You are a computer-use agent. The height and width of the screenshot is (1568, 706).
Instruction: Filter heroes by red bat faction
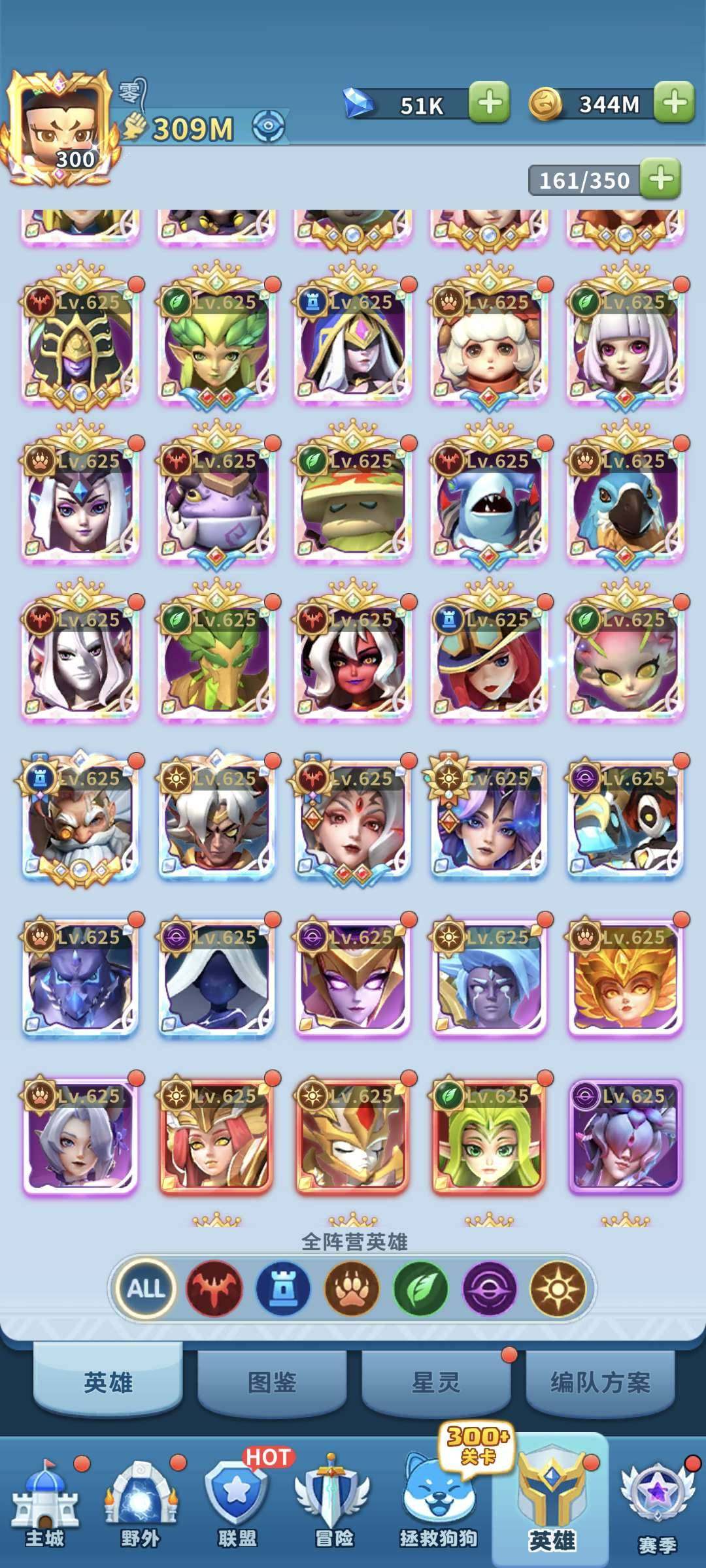point(214,1288)
